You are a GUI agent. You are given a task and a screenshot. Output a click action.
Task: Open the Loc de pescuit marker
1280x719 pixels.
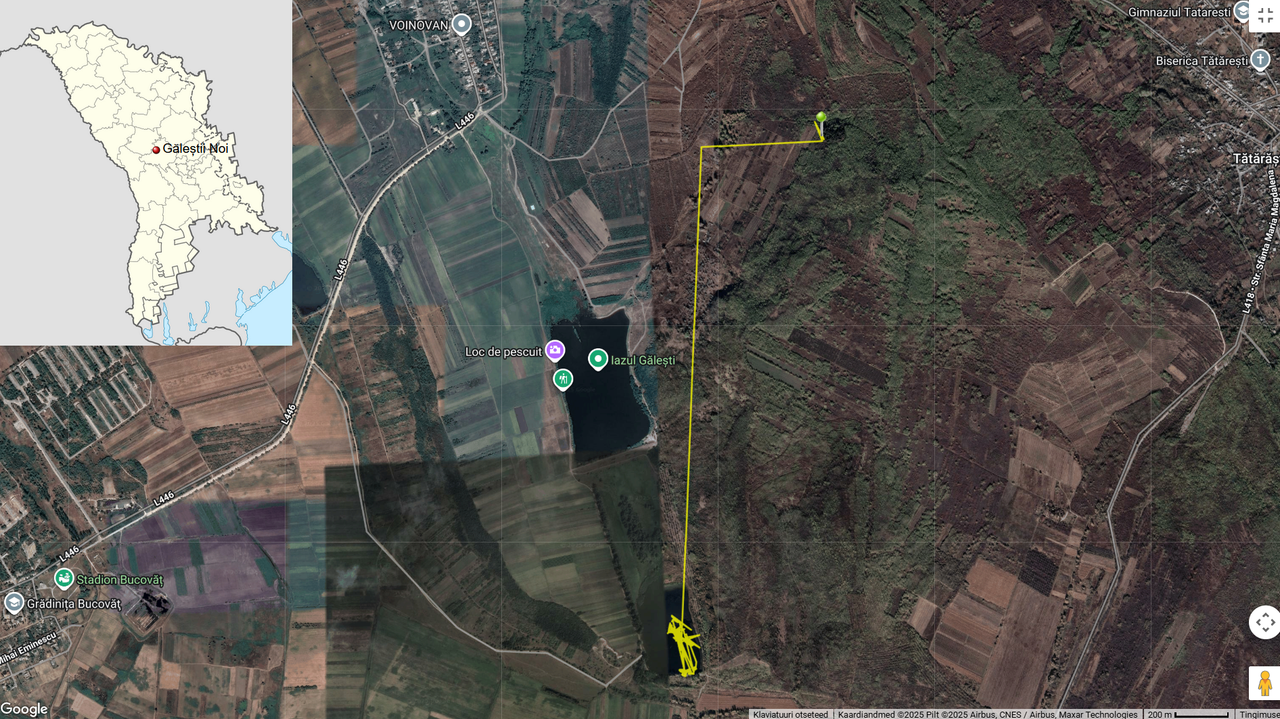coord(555,350)
